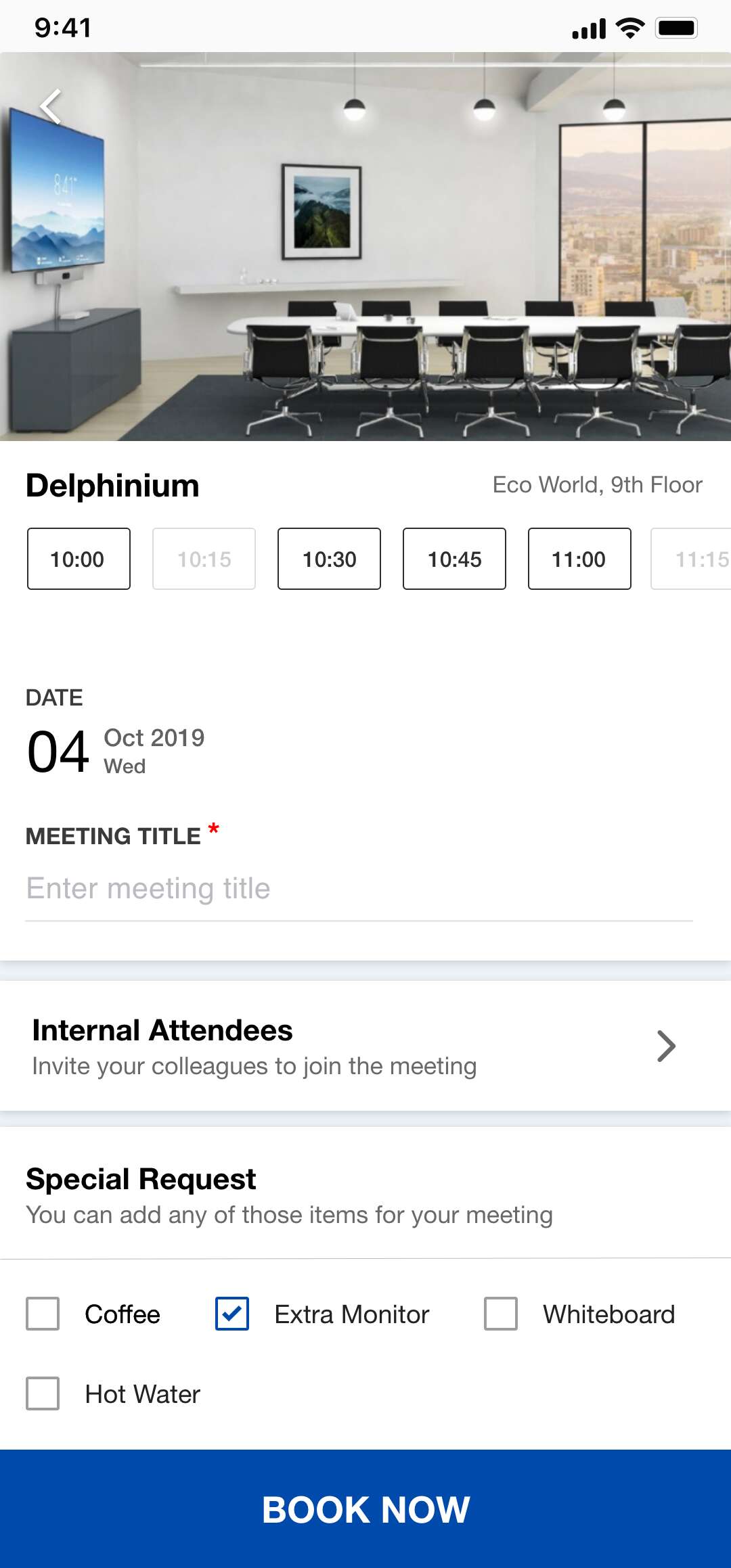Uncheck the Extra Monitor checkbox
731x1568 pixels.
232,1314
